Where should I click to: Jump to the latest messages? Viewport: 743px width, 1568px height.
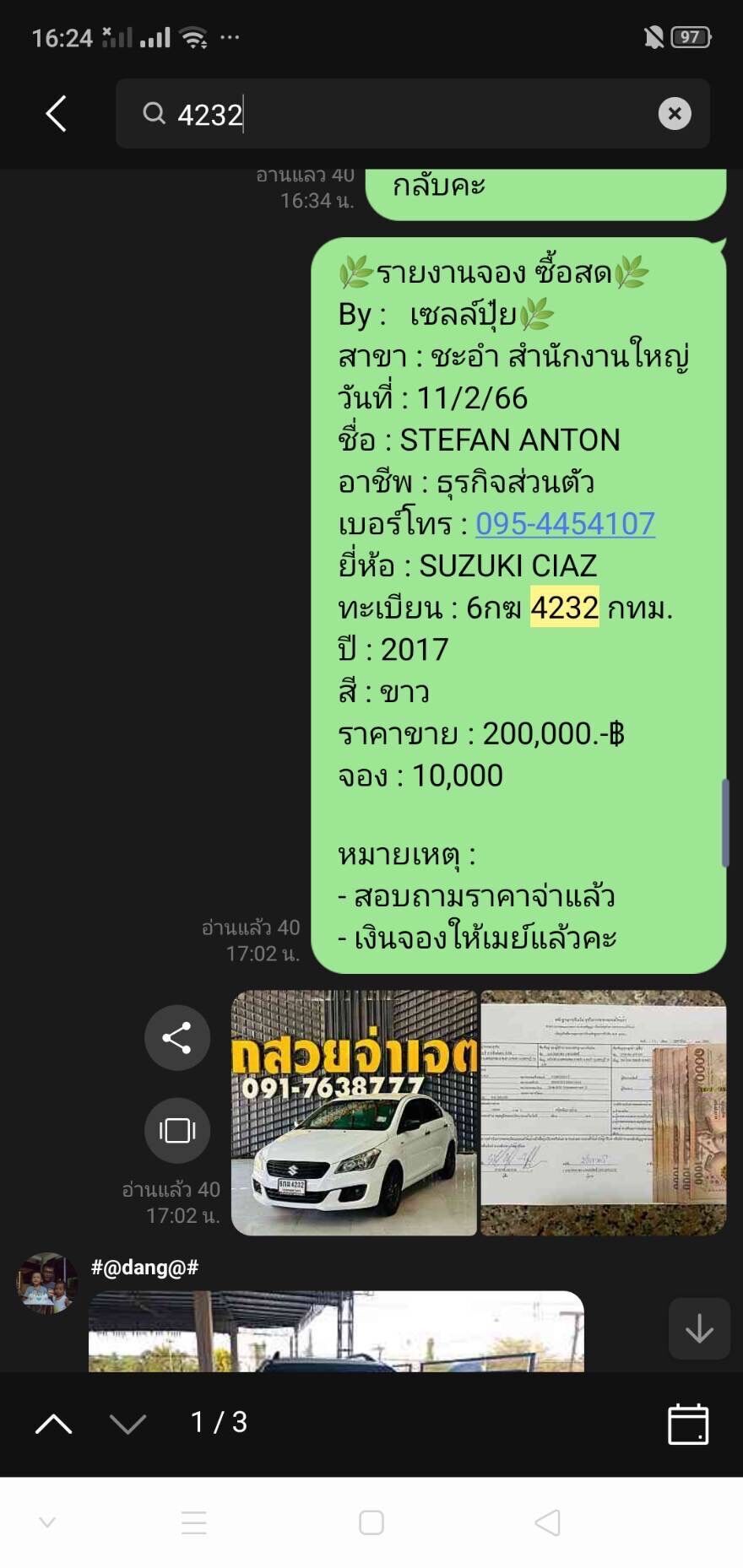click(699, 1329)
